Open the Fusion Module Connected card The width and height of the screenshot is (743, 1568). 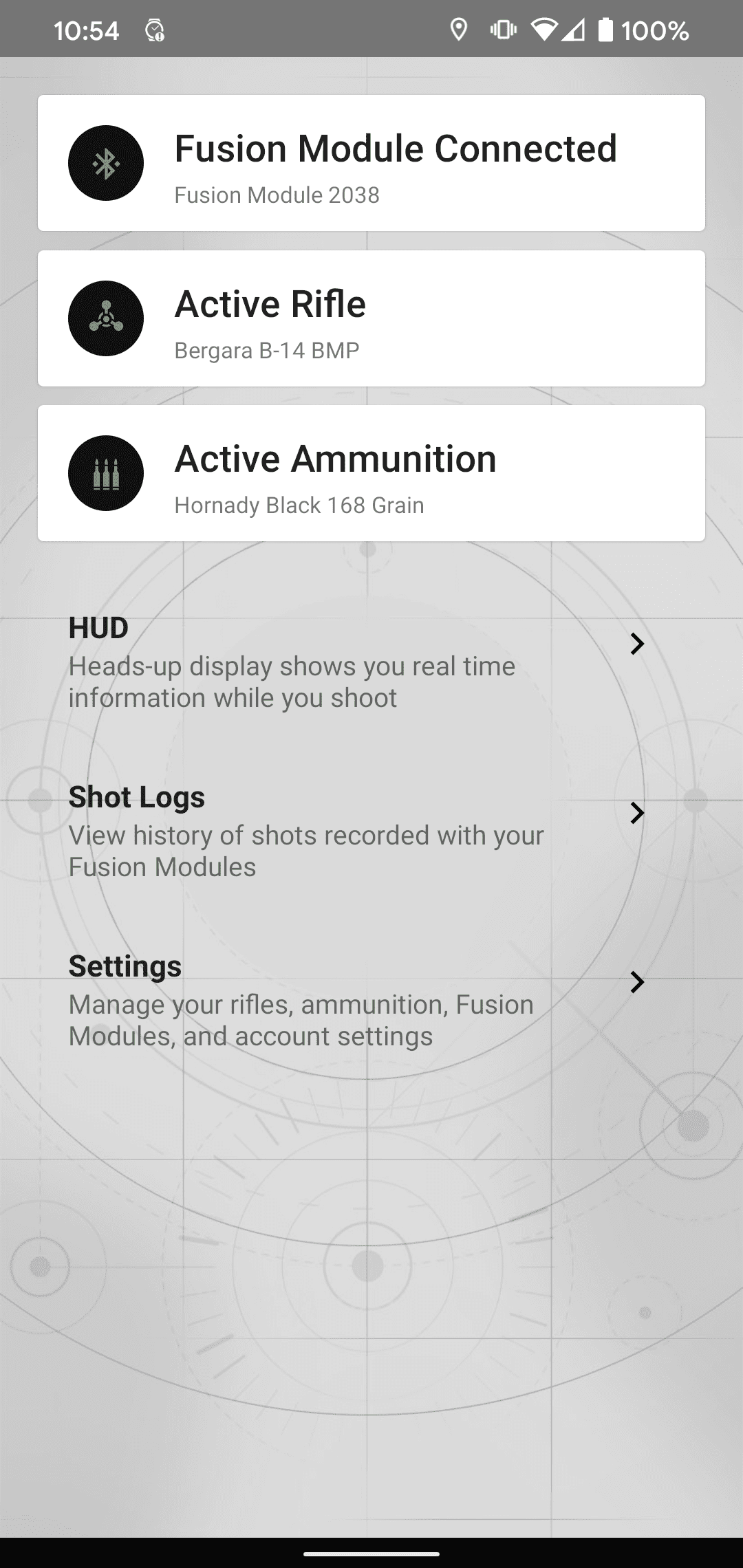(x=371, y=163)
